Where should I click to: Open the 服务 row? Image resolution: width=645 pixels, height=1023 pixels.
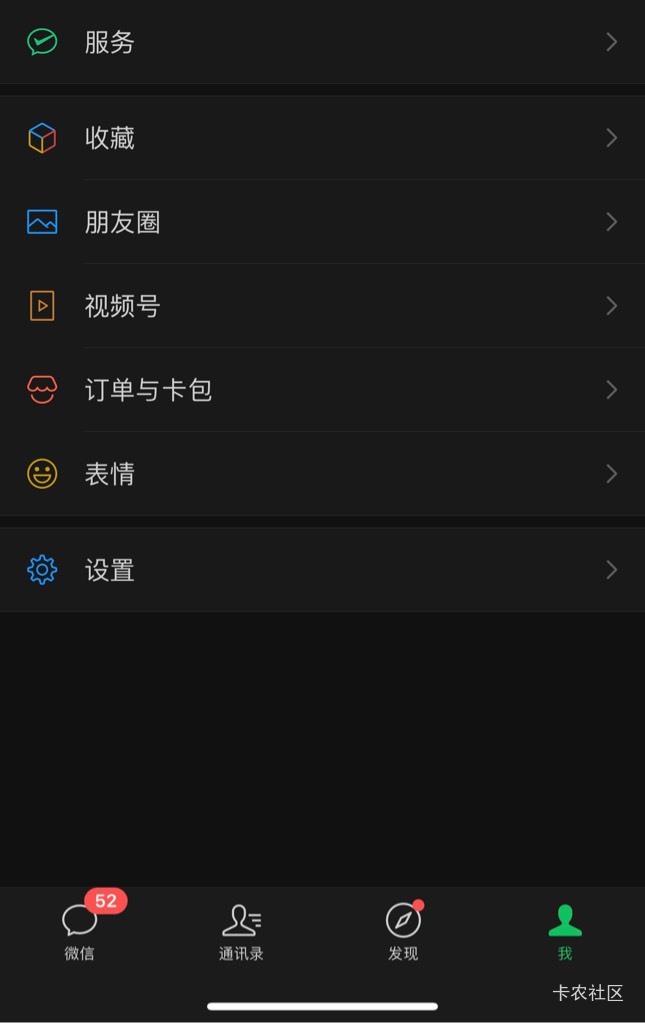coord(322,42)
